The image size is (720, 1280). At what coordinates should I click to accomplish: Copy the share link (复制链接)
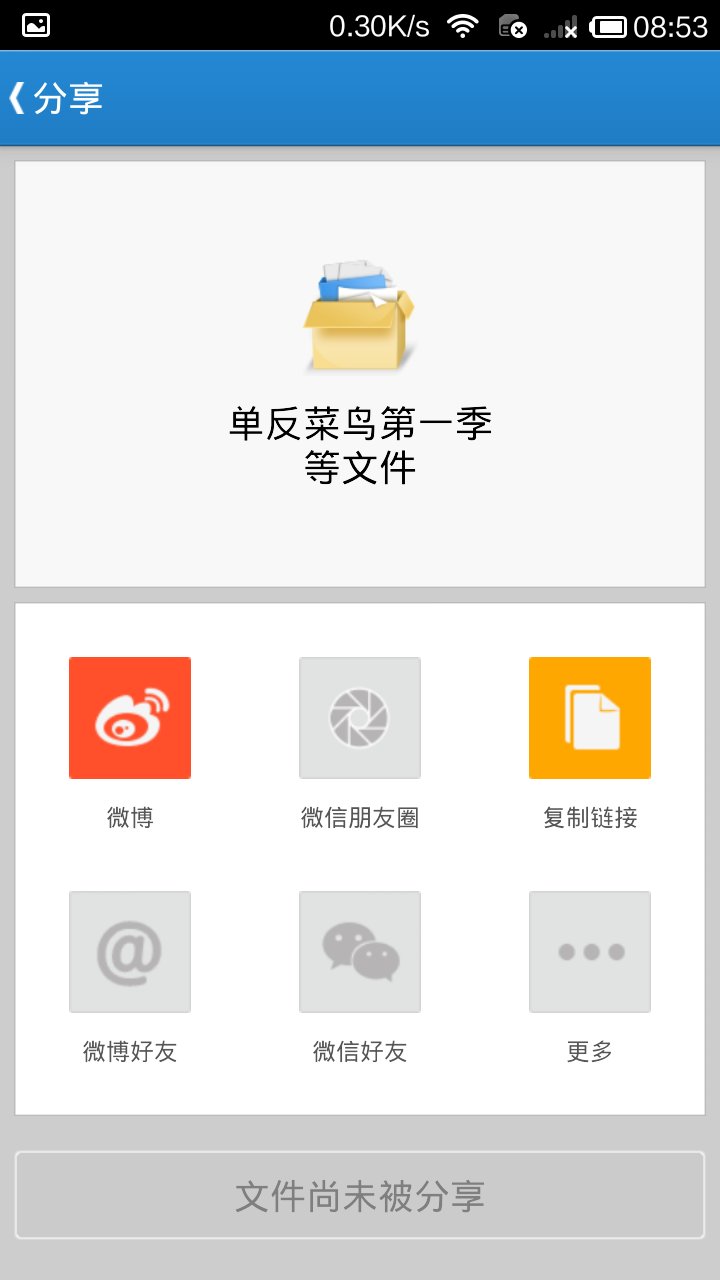(x=589, y=717)
